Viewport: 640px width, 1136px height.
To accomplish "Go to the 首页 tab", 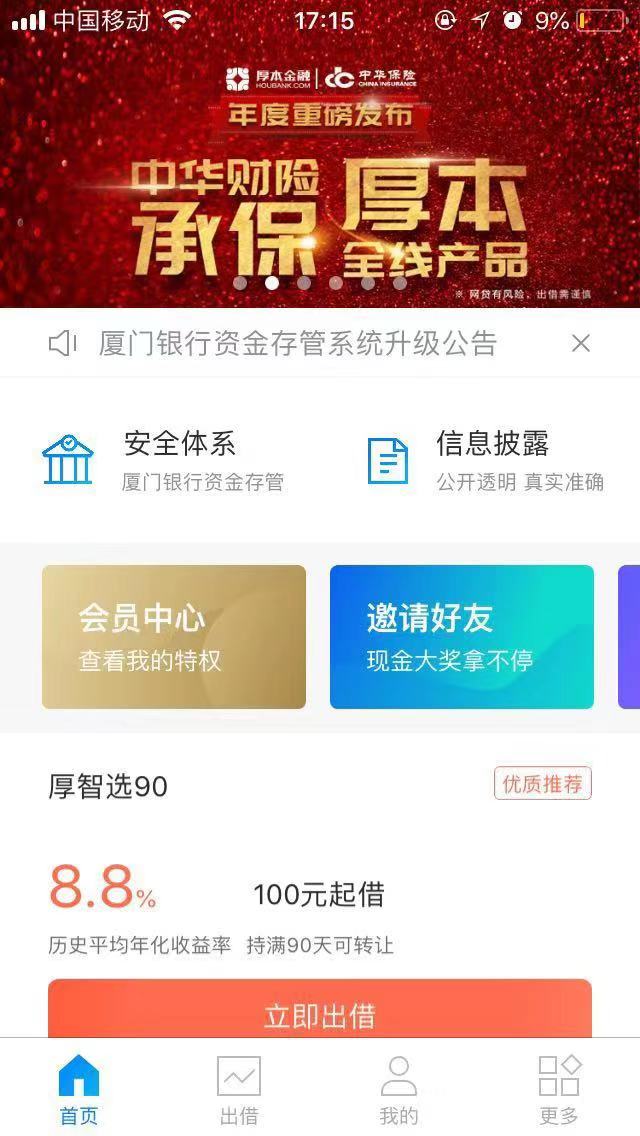I will [x=79, y=1089].
